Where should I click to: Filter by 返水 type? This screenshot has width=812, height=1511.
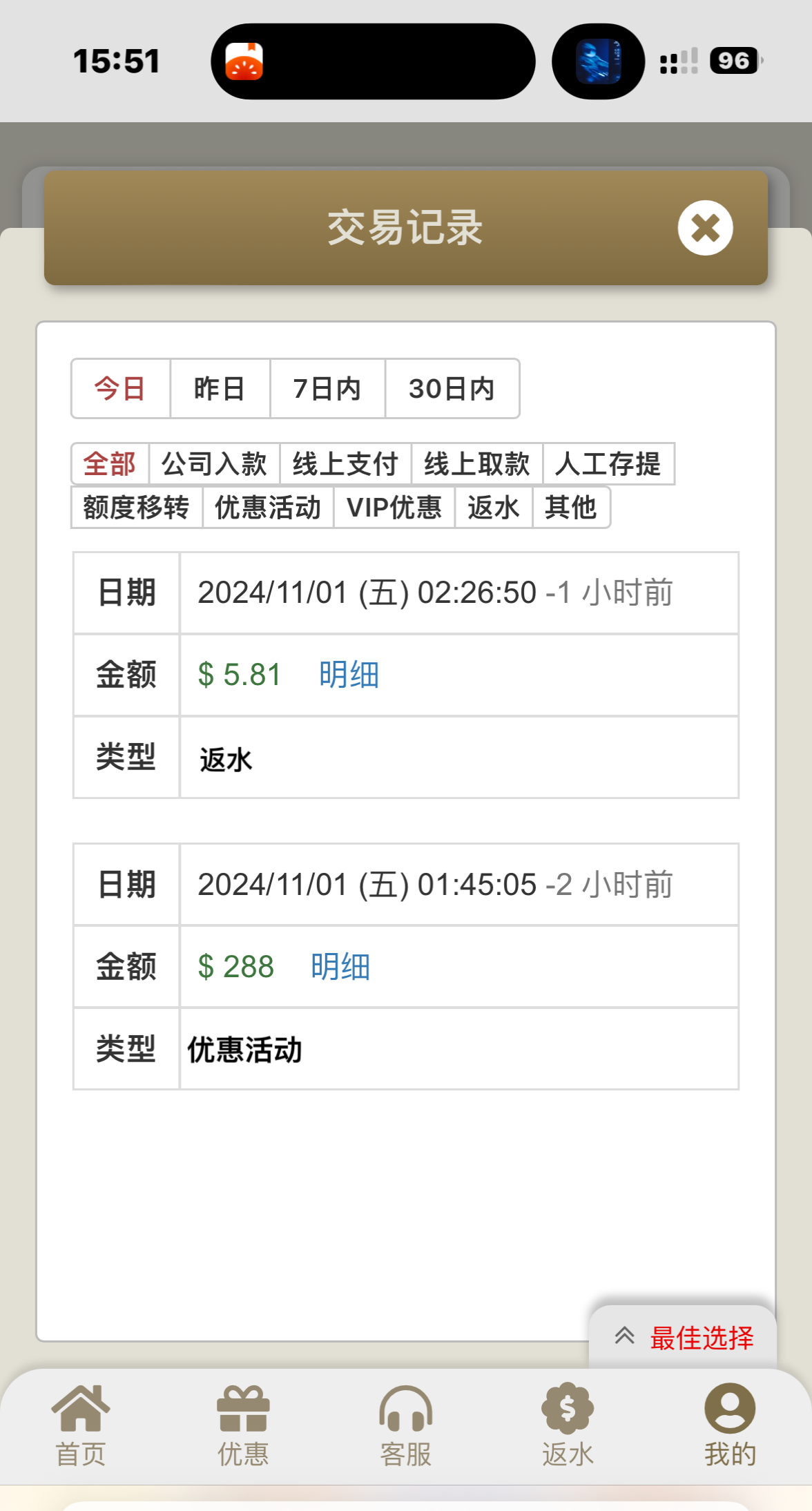tap(493, 508)
